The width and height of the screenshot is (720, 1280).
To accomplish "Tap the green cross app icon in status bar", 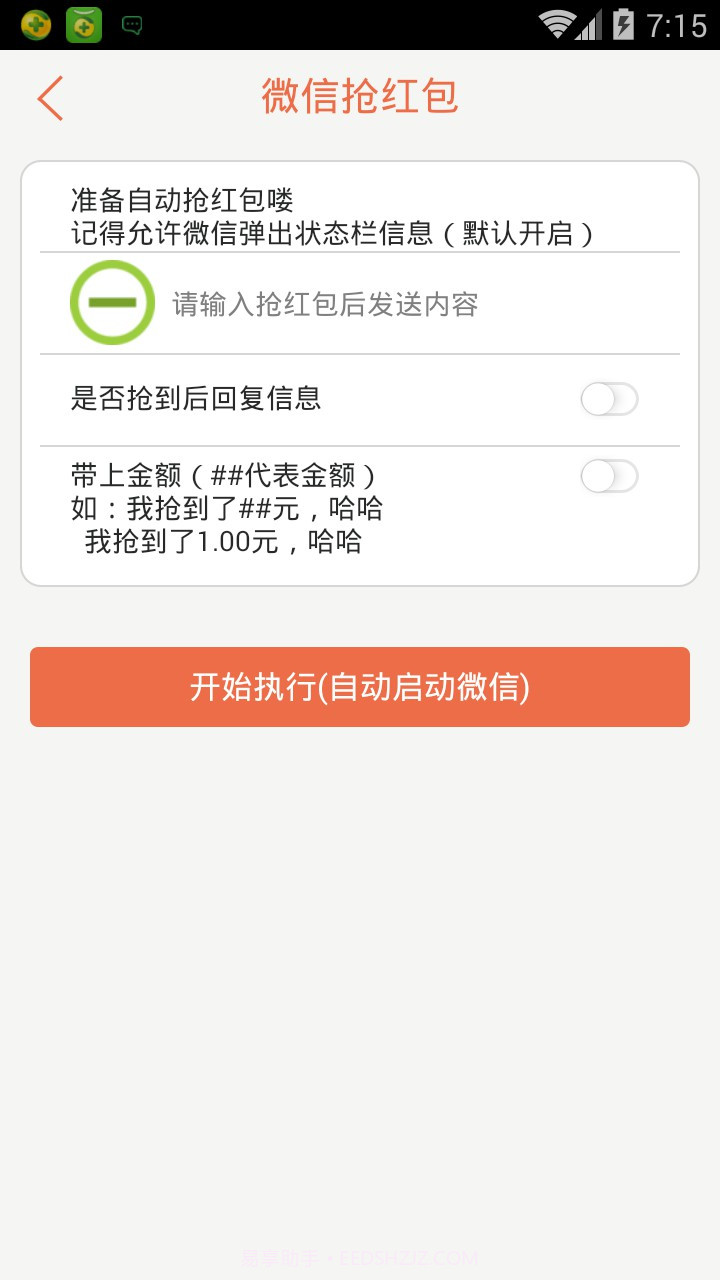I will point(82,24).
